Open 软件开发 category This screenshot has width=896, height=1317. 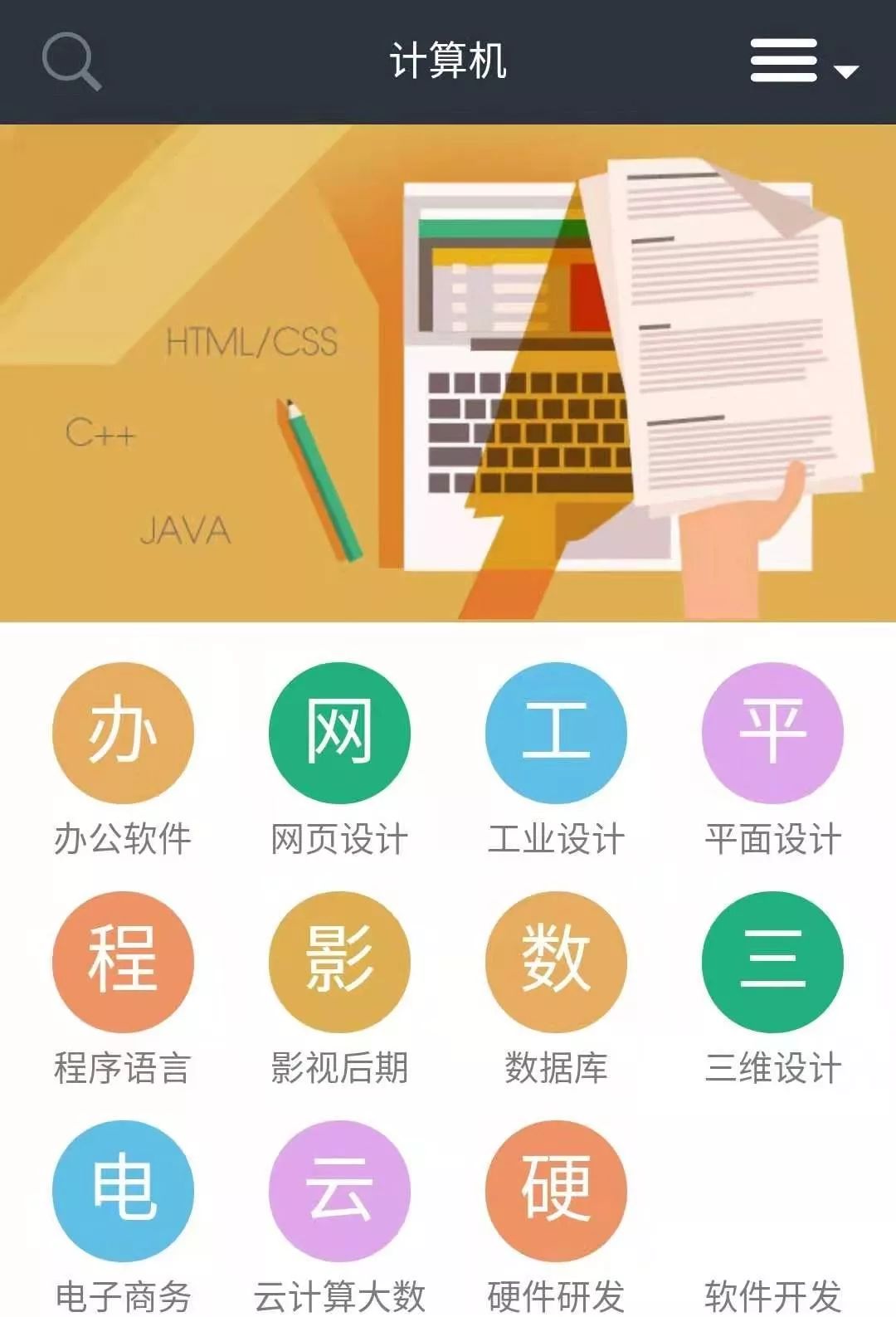click(772, 1293)
